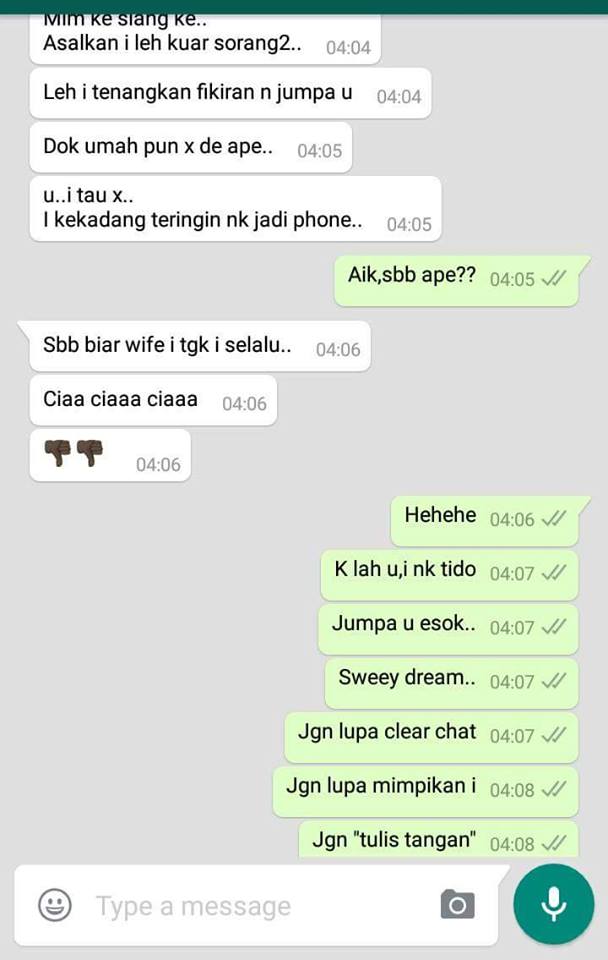Focus the Type a message field

click(x=250, y=906)
